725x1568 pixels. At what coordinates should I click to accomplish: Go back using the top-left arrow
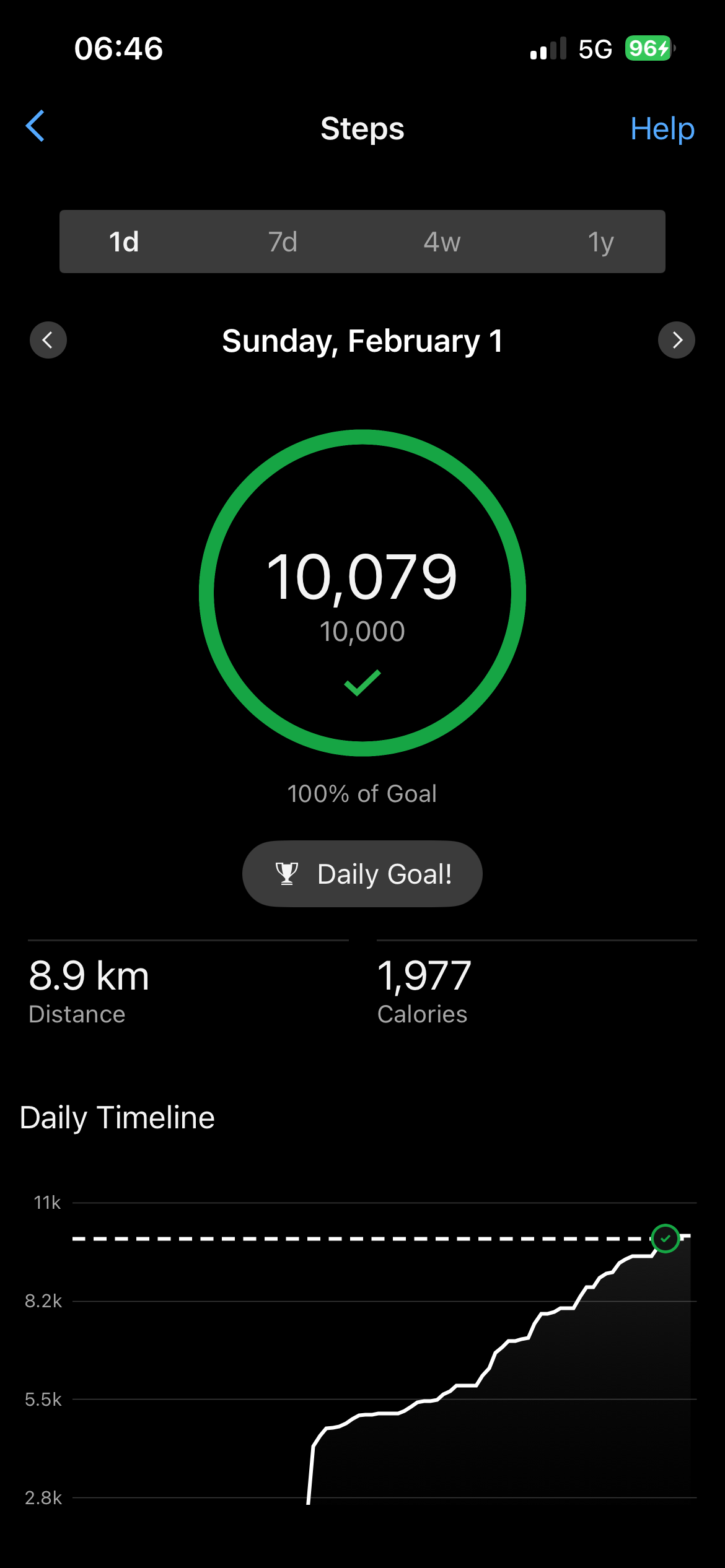pyautogui.click(x=35, y=126)
